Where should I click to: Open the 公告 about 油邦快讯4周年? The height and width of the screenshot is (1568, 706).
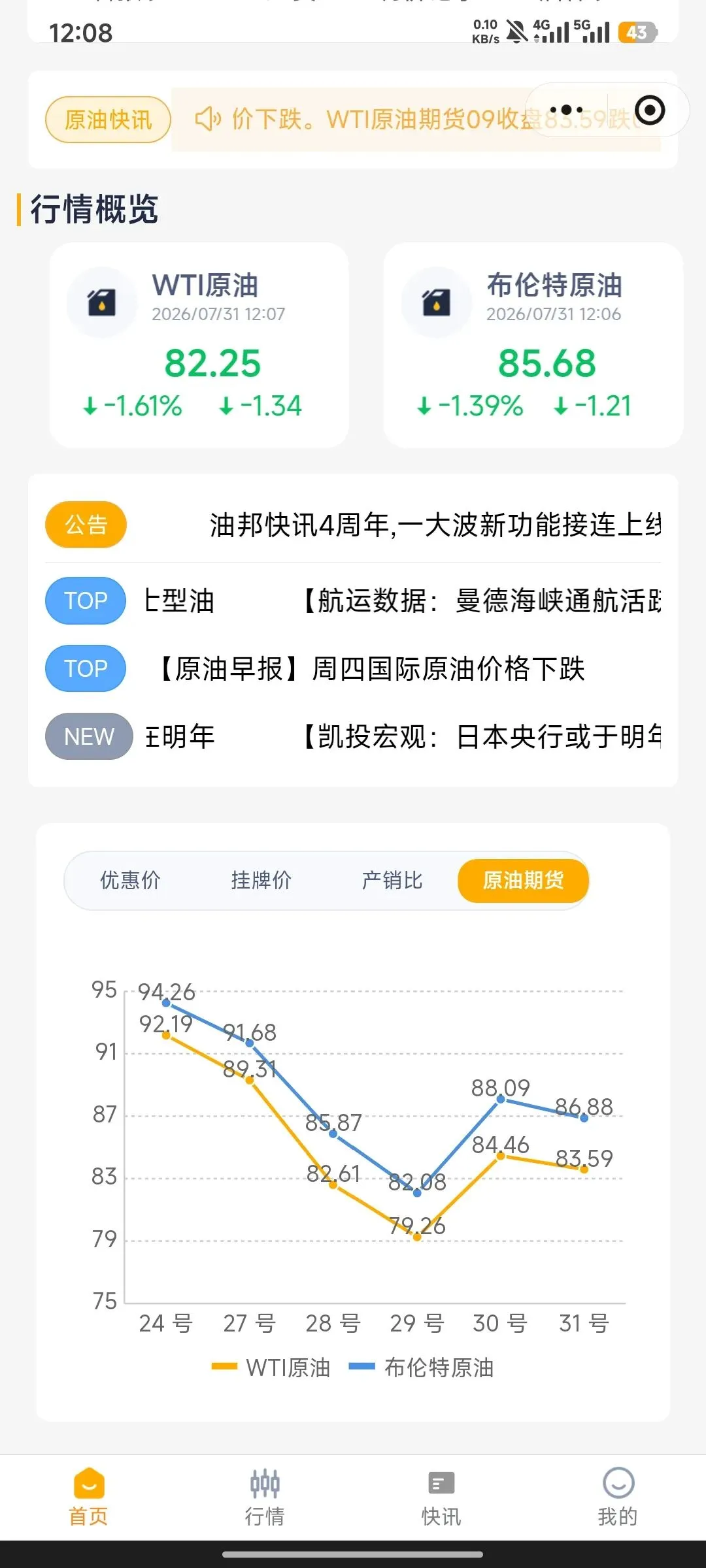pos(353,525)
